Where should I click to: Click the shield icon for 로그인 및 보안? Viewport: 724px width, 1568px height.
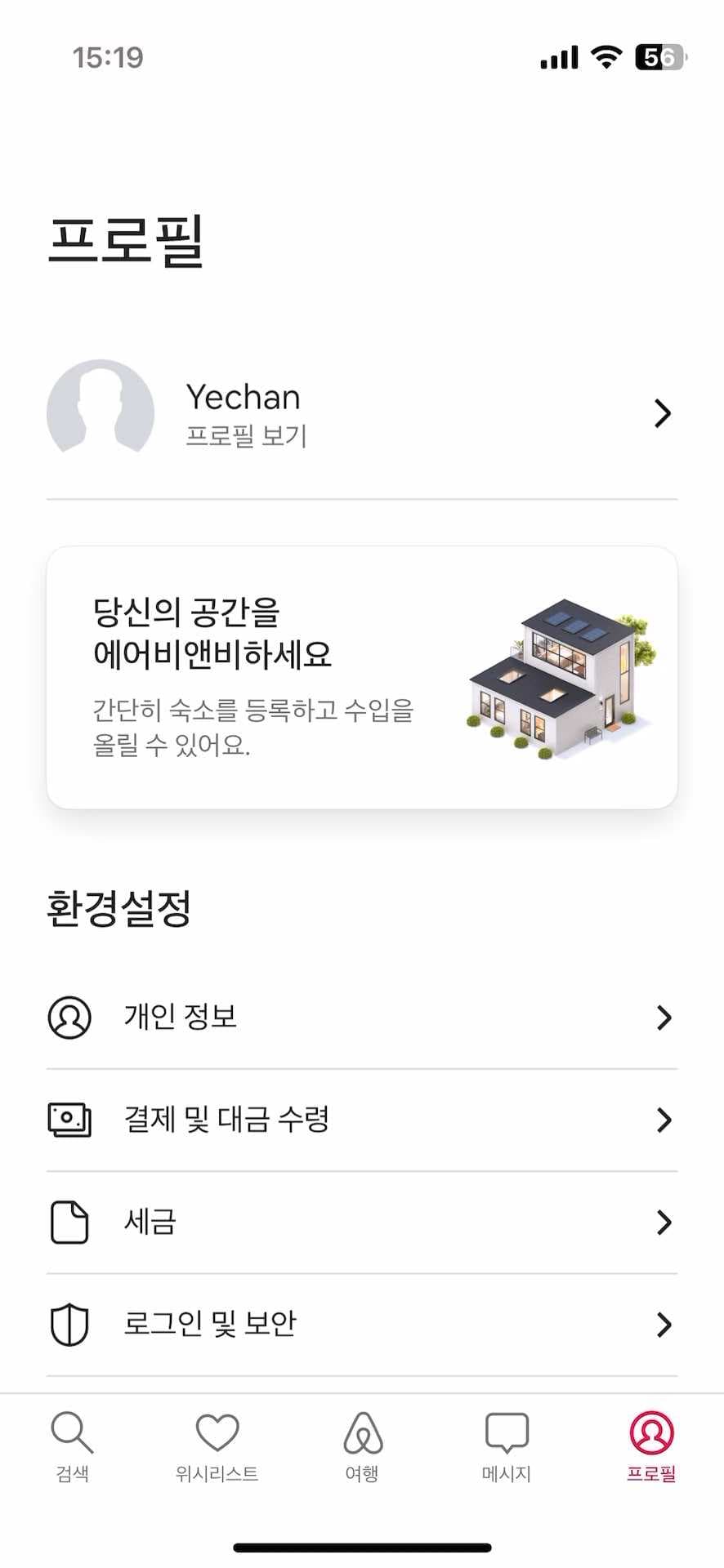coord(70,1325)
